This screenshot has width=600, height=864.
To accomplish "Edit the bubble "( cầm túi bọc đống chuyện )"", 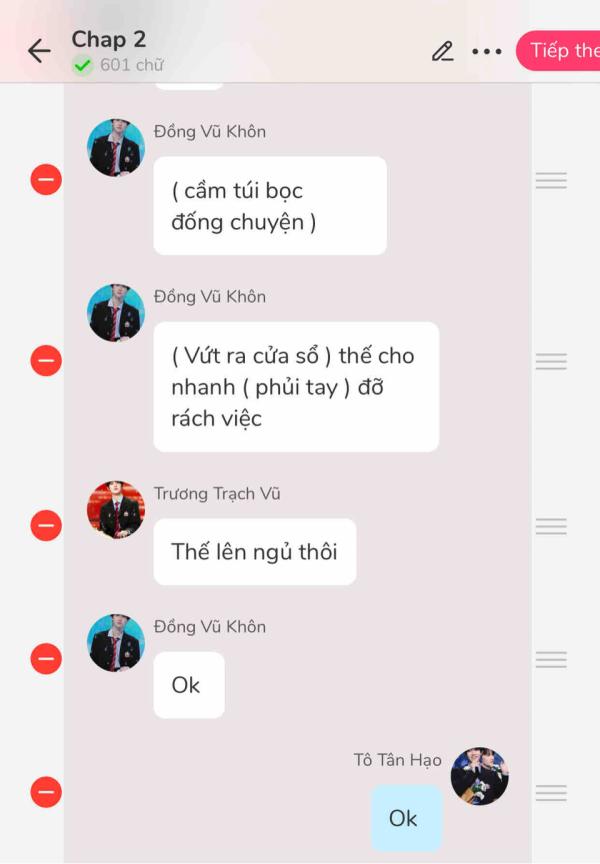I will (x=269, y=205).
